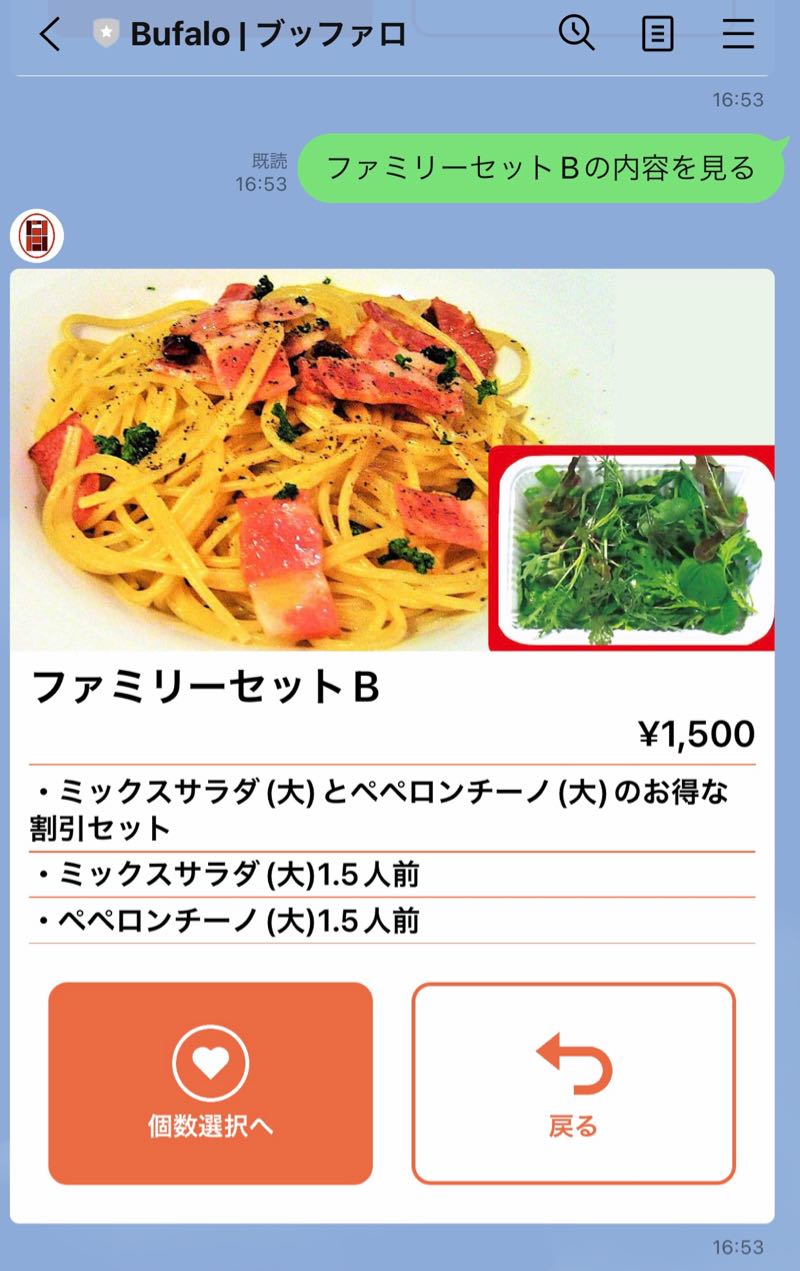Tap 個数選択へ to choose quantity
The height and width of the screenshot is (1271, 800).
coord(210,1083)
